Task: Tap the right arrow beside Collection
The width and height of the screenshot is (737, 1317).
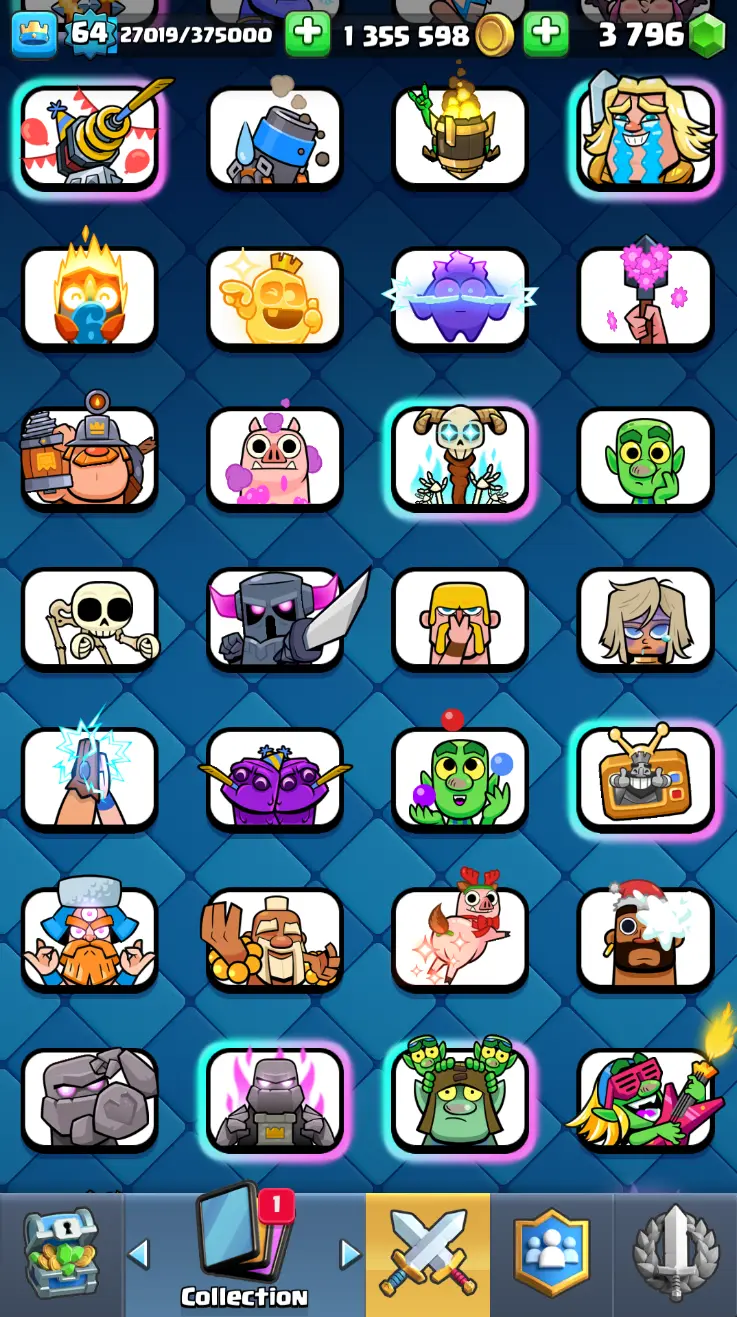Action: pyautogui.click(x=350, y=1253)
